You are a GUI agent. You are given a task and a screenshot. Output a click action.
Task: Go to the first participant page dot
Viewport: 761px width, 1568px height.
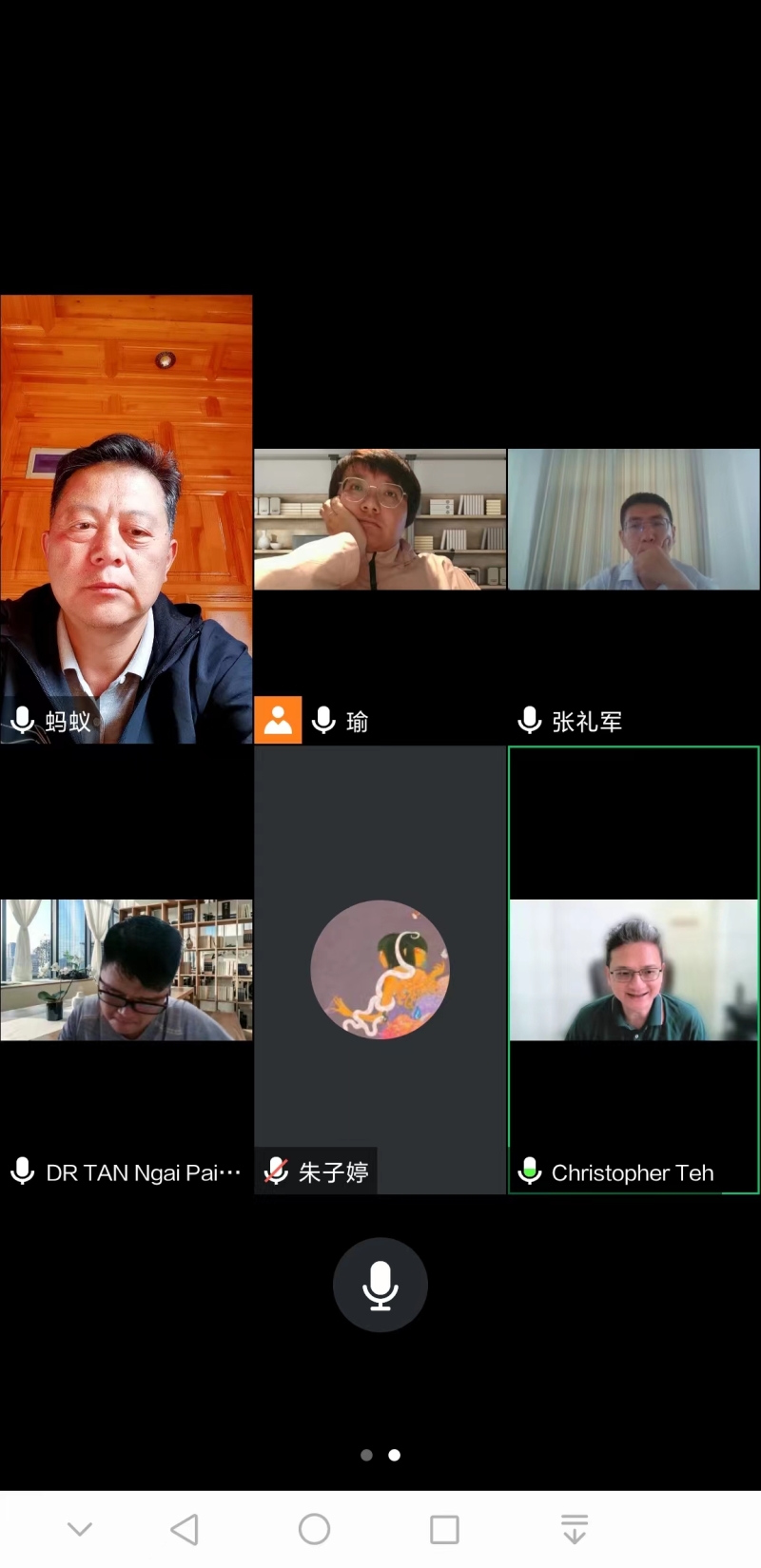(366, 1455)
